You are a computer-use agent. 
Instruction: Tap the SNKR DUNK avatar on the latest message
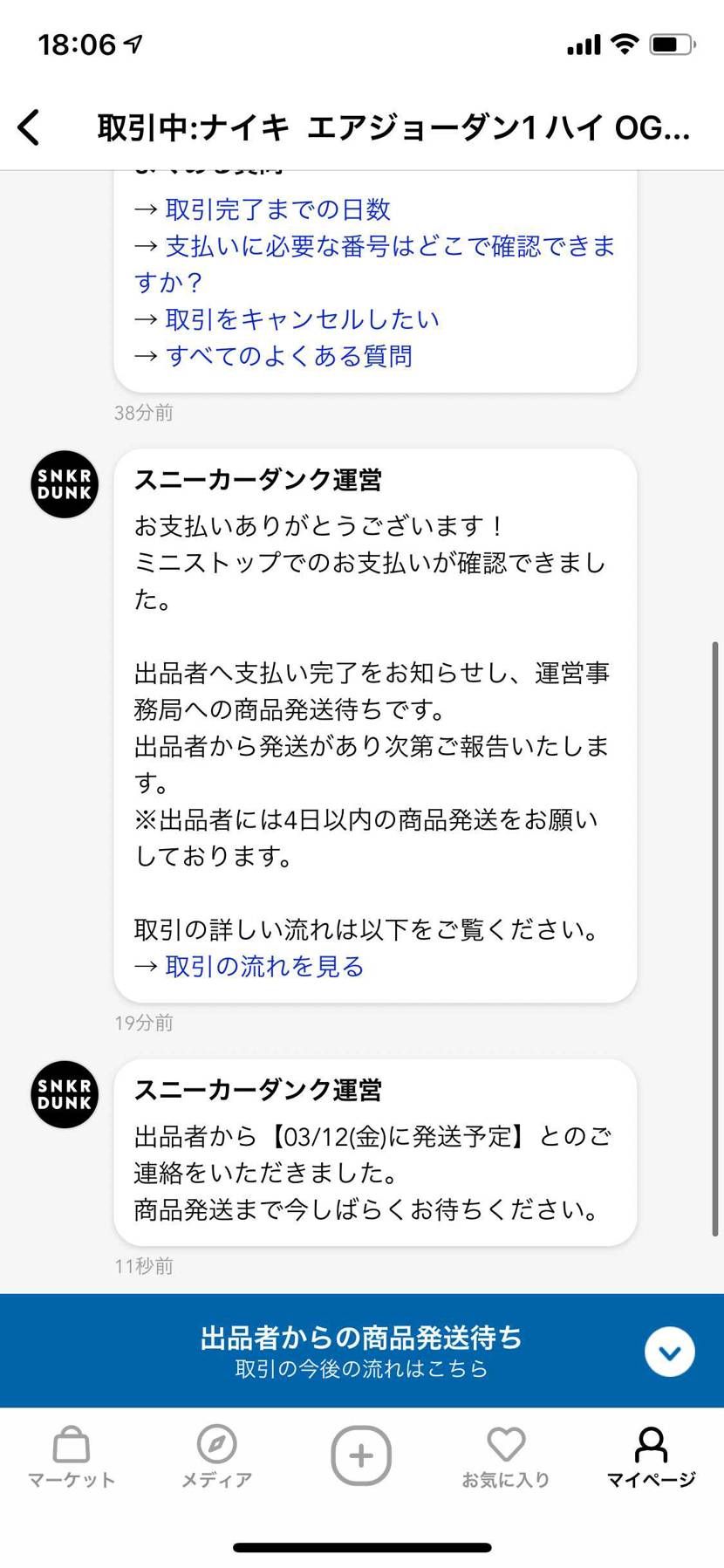64,1095
